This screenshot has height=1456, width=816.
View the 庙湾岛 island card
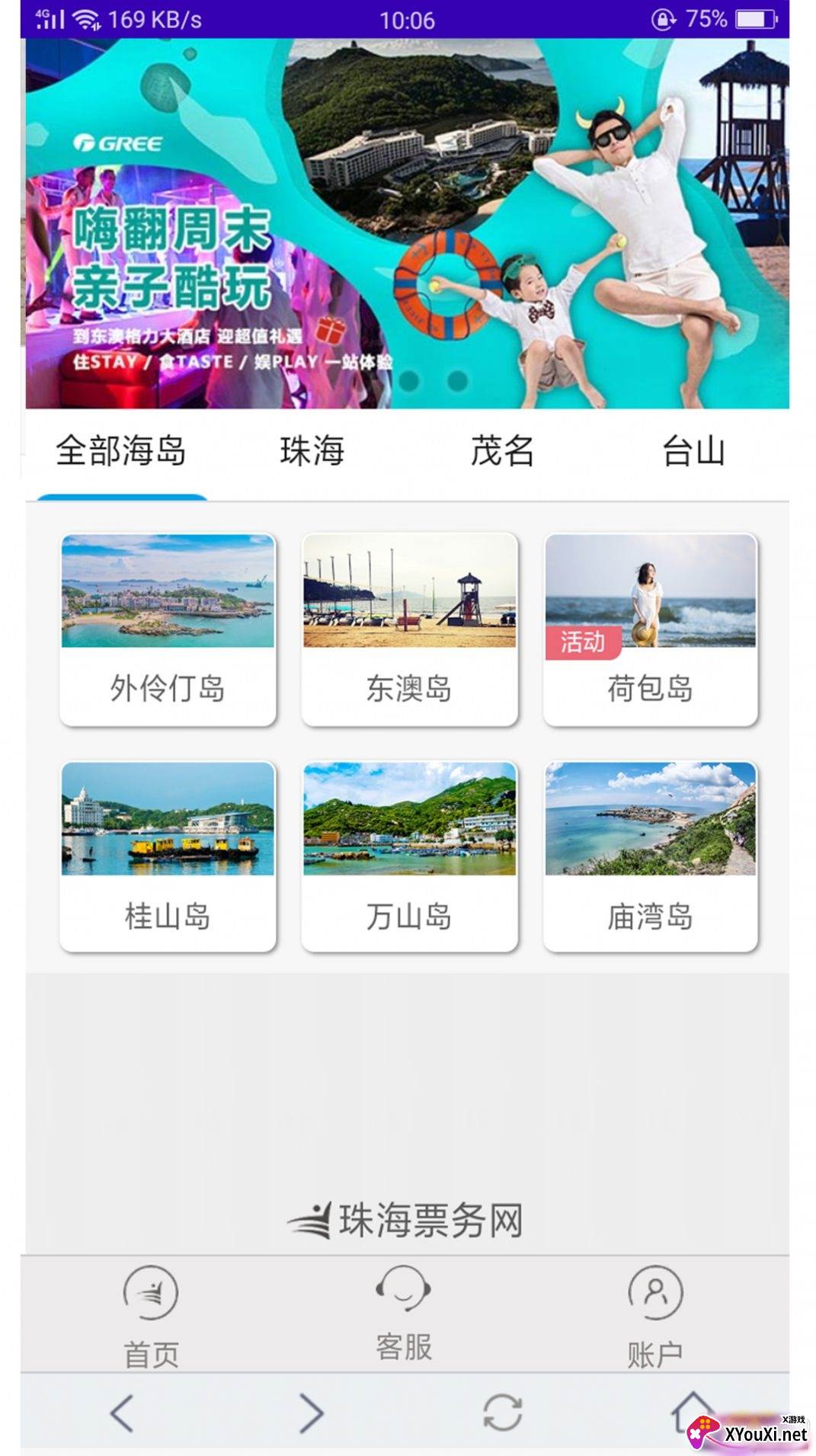[651, 856]
